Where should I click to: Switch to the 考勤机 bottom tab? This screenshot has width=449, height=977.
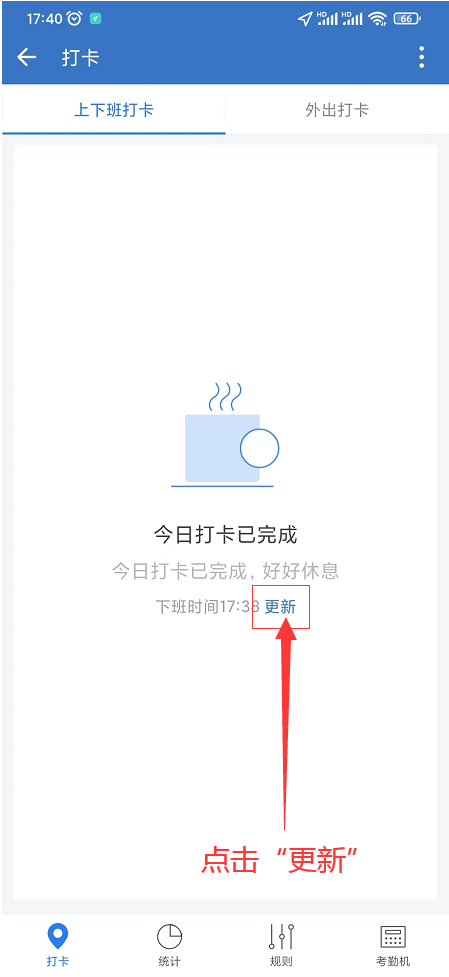point(393,944)
